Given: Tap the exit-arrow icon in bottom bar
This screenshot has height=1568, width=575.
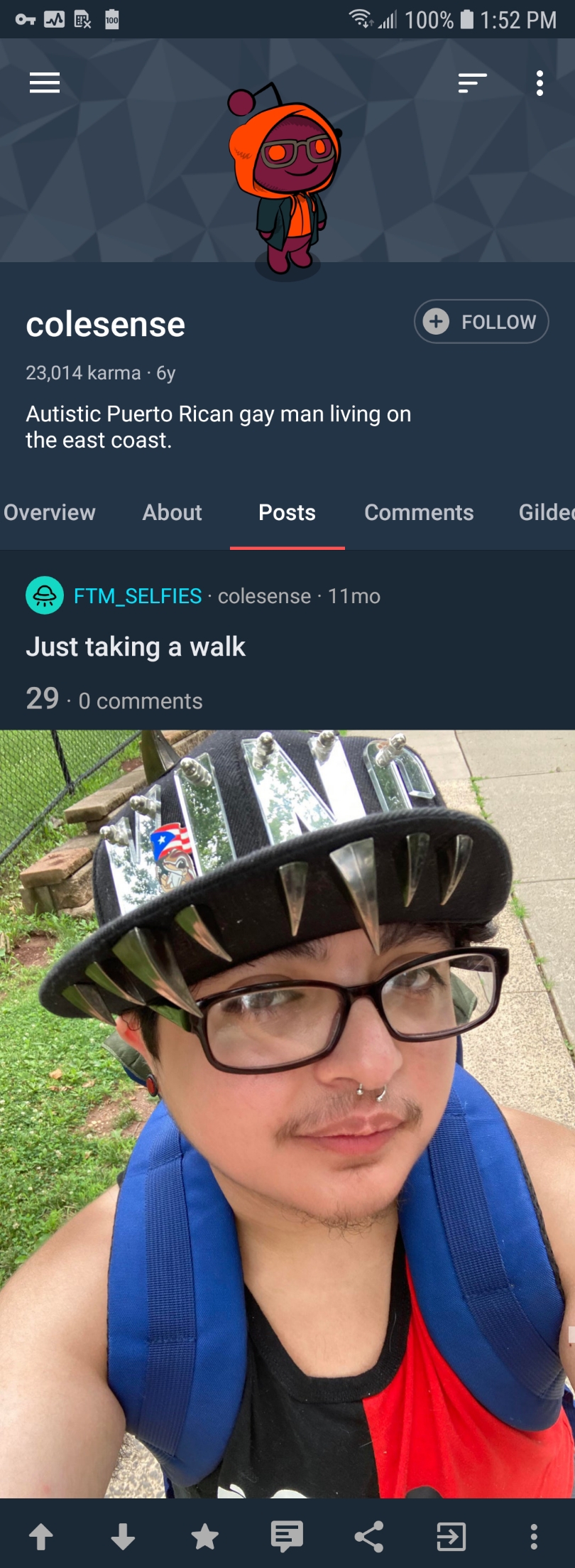Looking at the screenshot, I should click(451, 1537).
